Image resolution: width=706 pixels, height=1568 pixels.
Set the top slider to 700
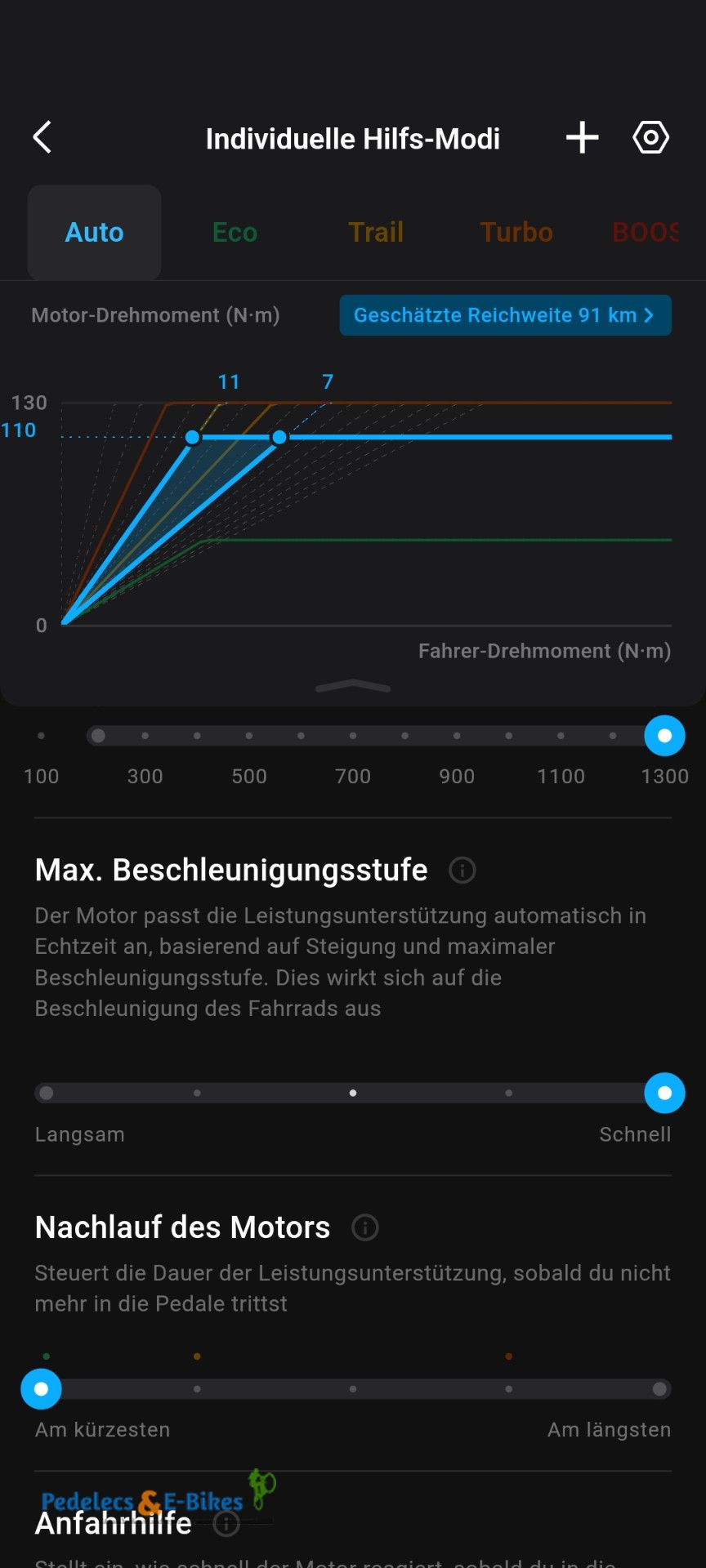(353, 736)
